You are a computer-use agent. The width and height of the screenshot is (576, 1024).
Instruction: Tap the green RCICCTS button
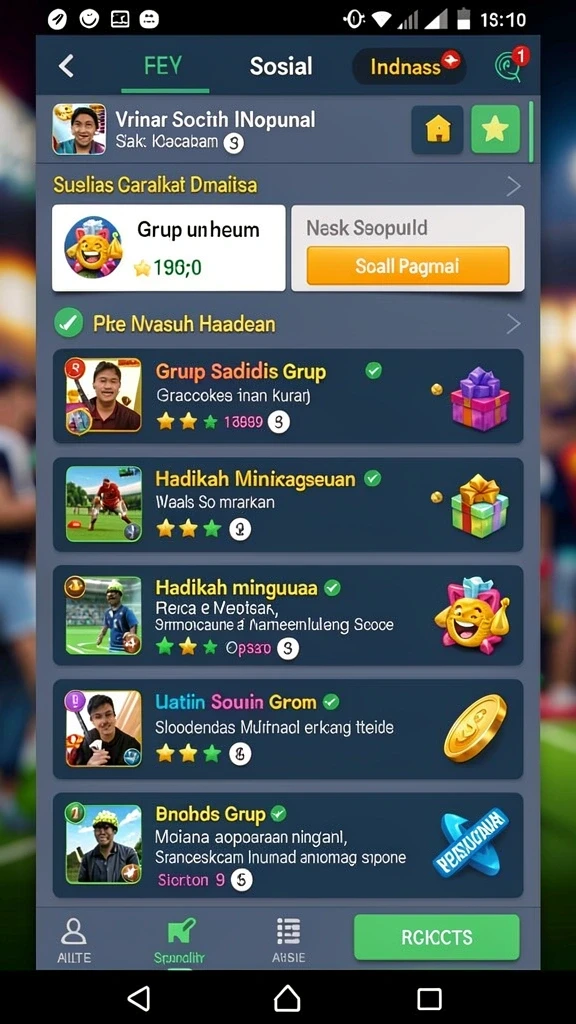pos(437,937)
